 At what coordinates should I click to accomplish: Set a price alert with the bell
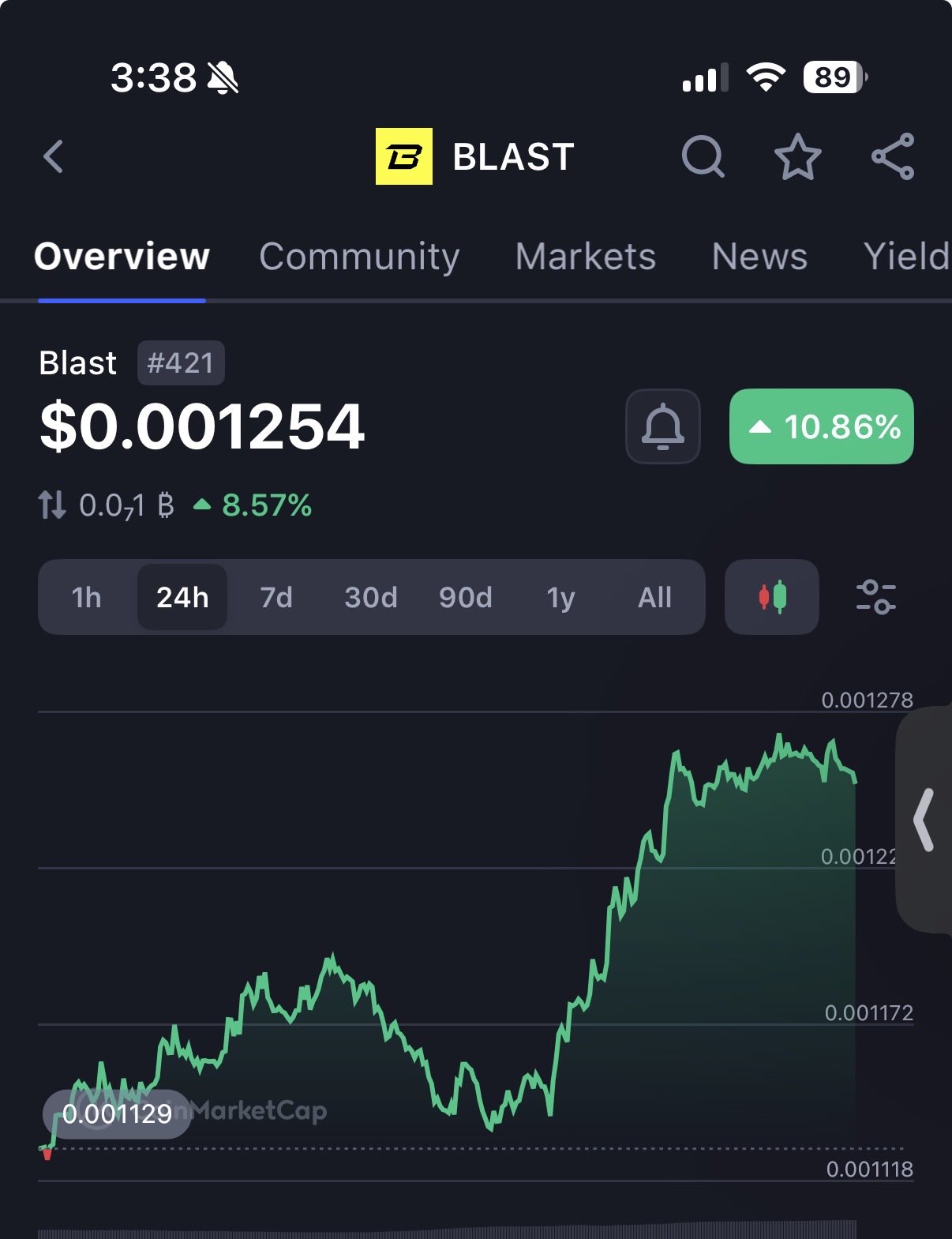click(x=663, y=426)
